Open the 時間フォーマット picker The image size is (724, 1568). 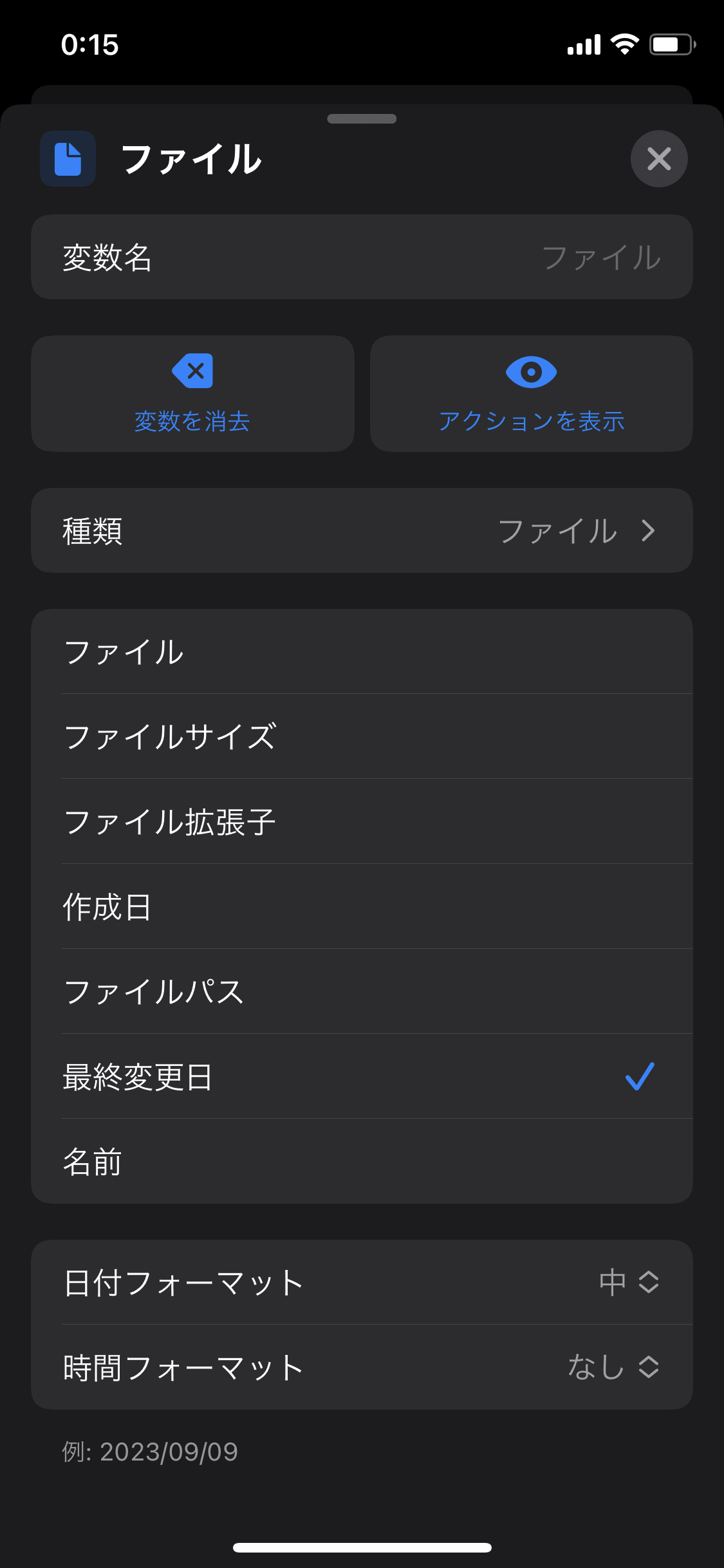pyautogui.click(x=362, y=1367)
